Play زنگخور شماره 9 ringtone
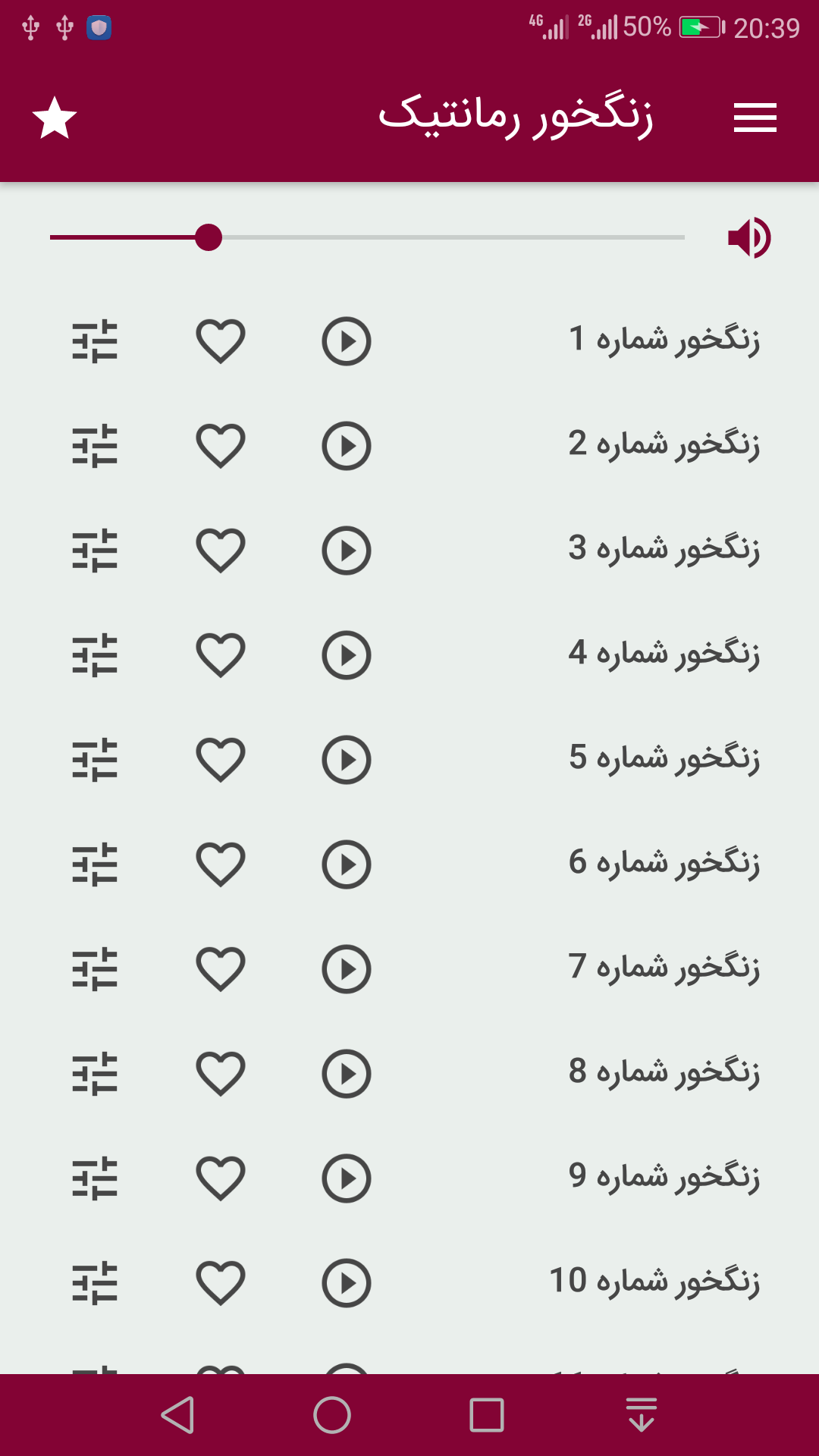819x1456 pixels. click(346, 1177)
